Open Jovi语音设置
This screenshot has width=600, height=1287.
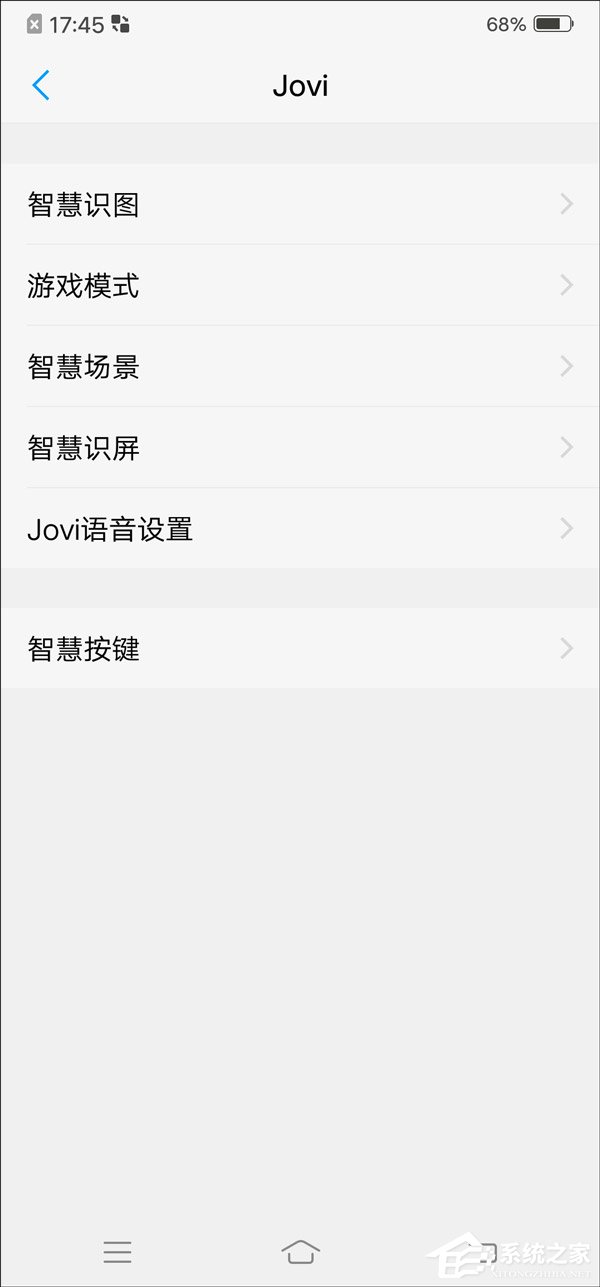[x=300, y=529]
